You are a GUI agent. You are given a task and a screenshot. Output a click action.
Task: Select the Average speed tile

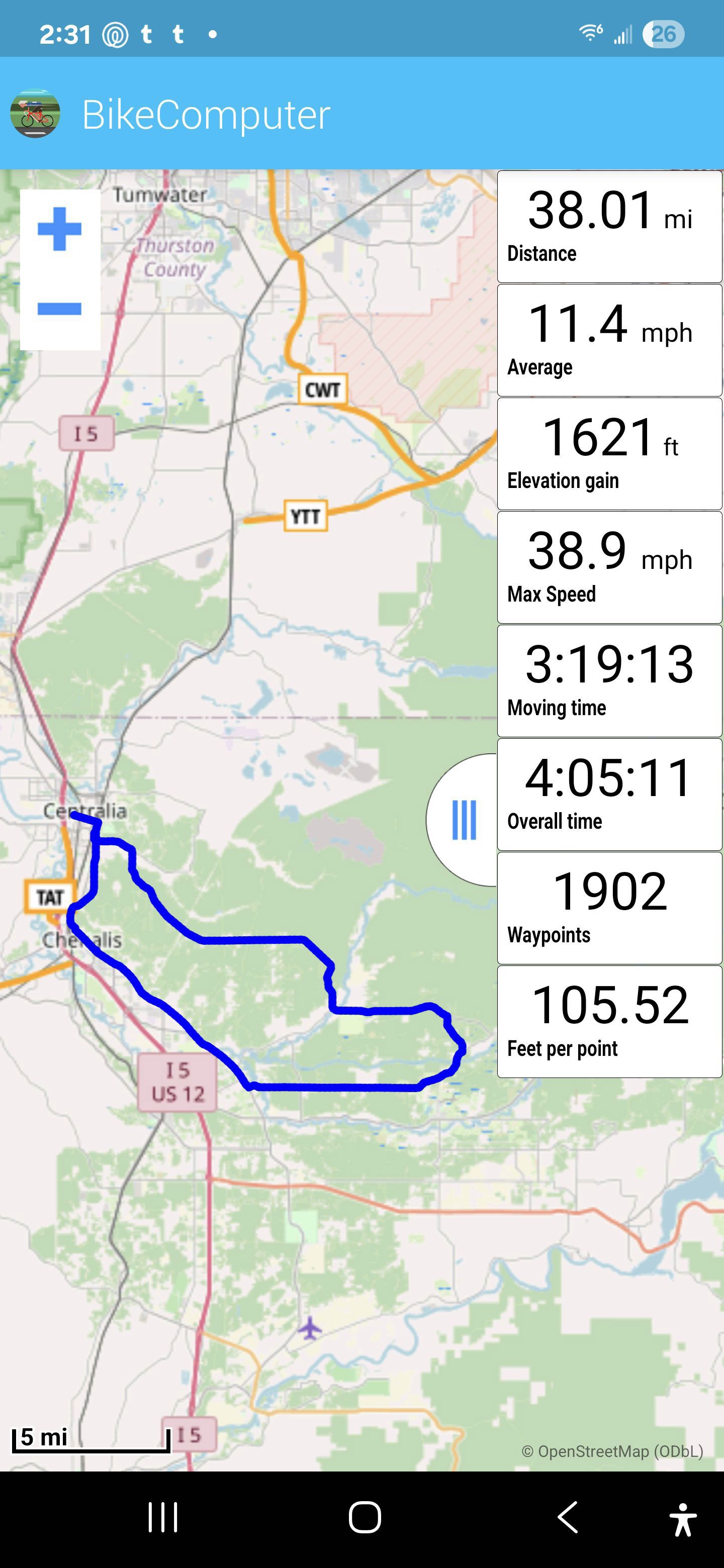click(609, 340)
